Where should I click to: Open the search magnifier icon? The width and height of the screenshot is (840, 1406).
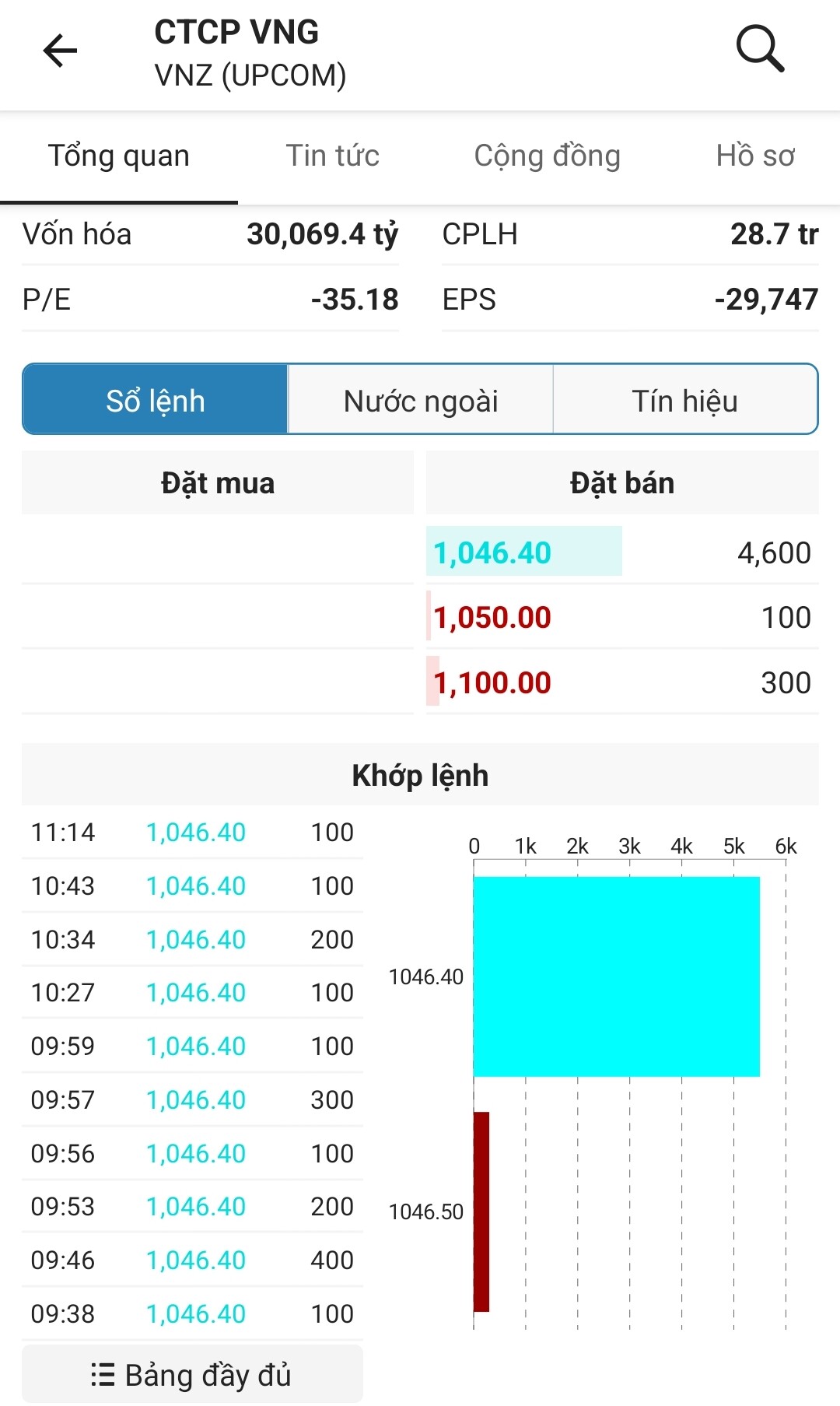760,49
